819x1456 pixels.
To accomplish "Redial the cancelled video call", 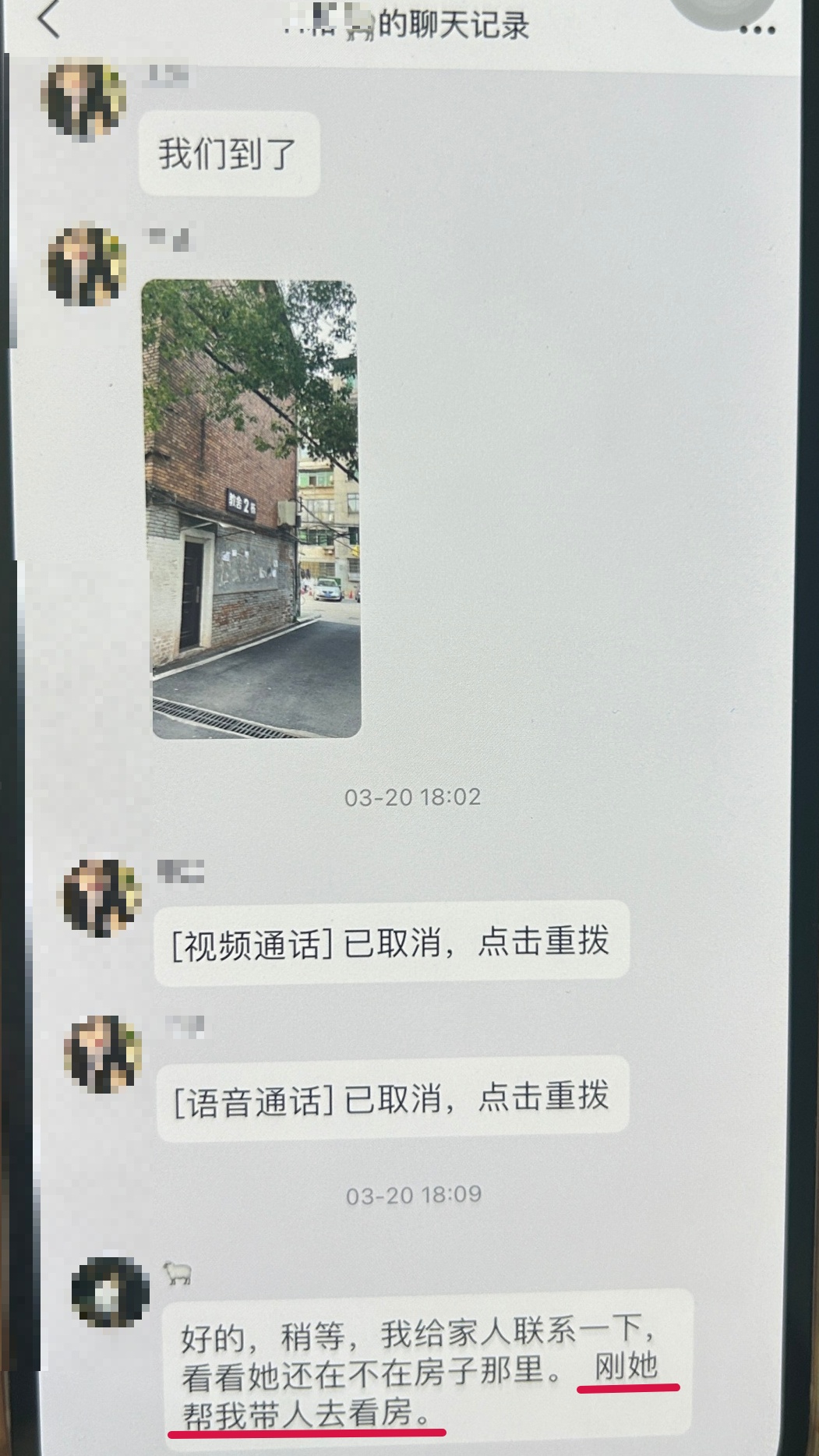I will pos(391,942).
